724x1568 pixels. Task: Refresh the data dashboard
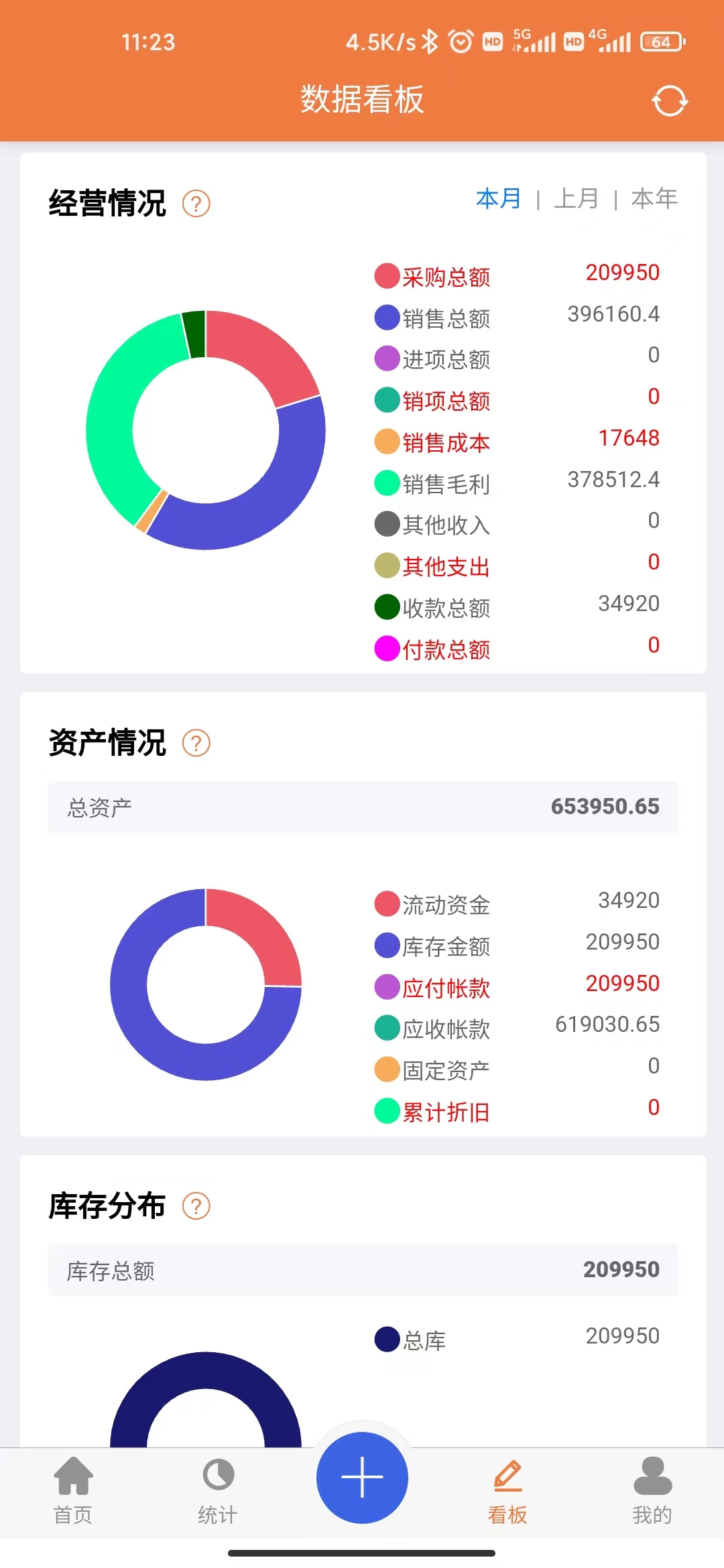click(669, 101)
